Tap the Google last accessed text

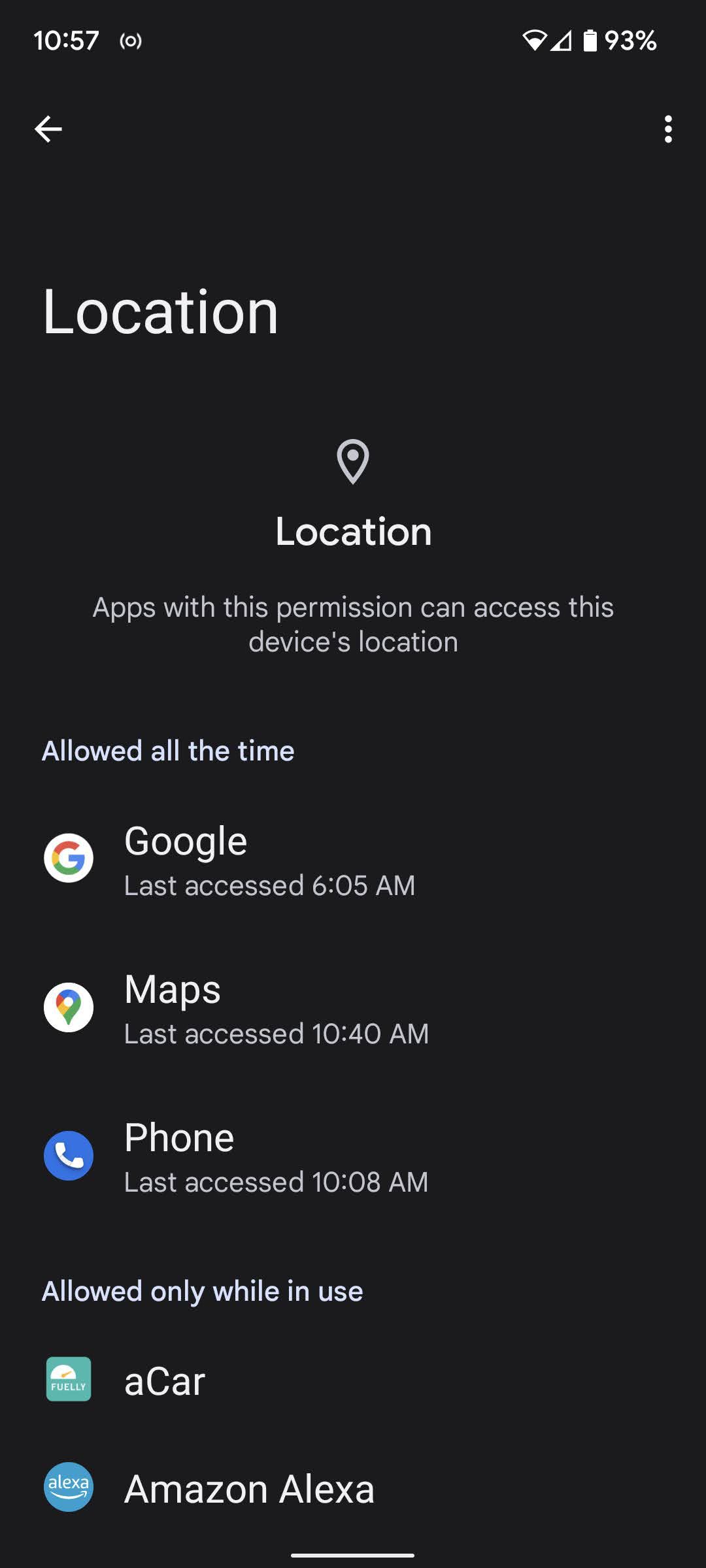click(x=269, y=885)
